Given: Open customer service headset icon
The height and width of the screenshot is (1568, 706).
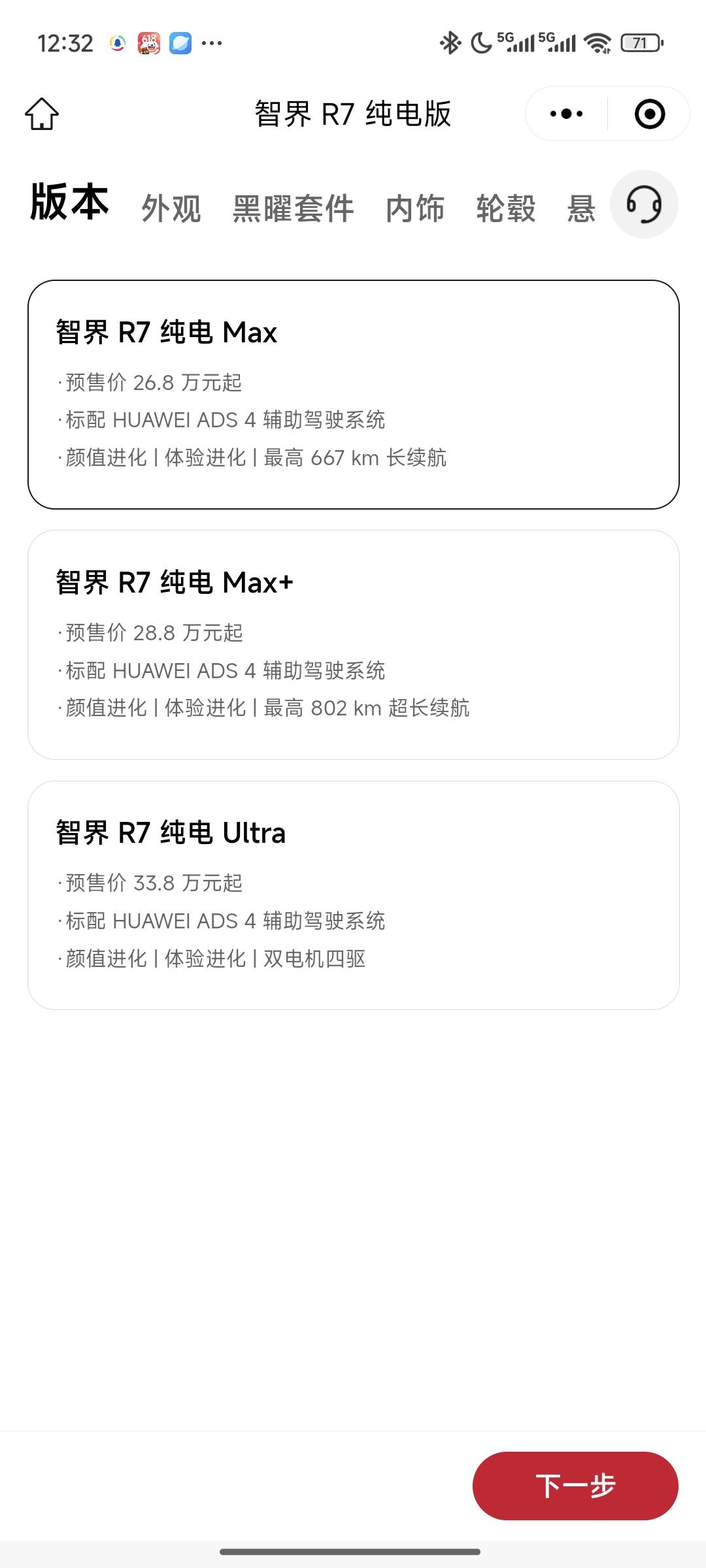Looking at the screenshot, I should 644,204.
